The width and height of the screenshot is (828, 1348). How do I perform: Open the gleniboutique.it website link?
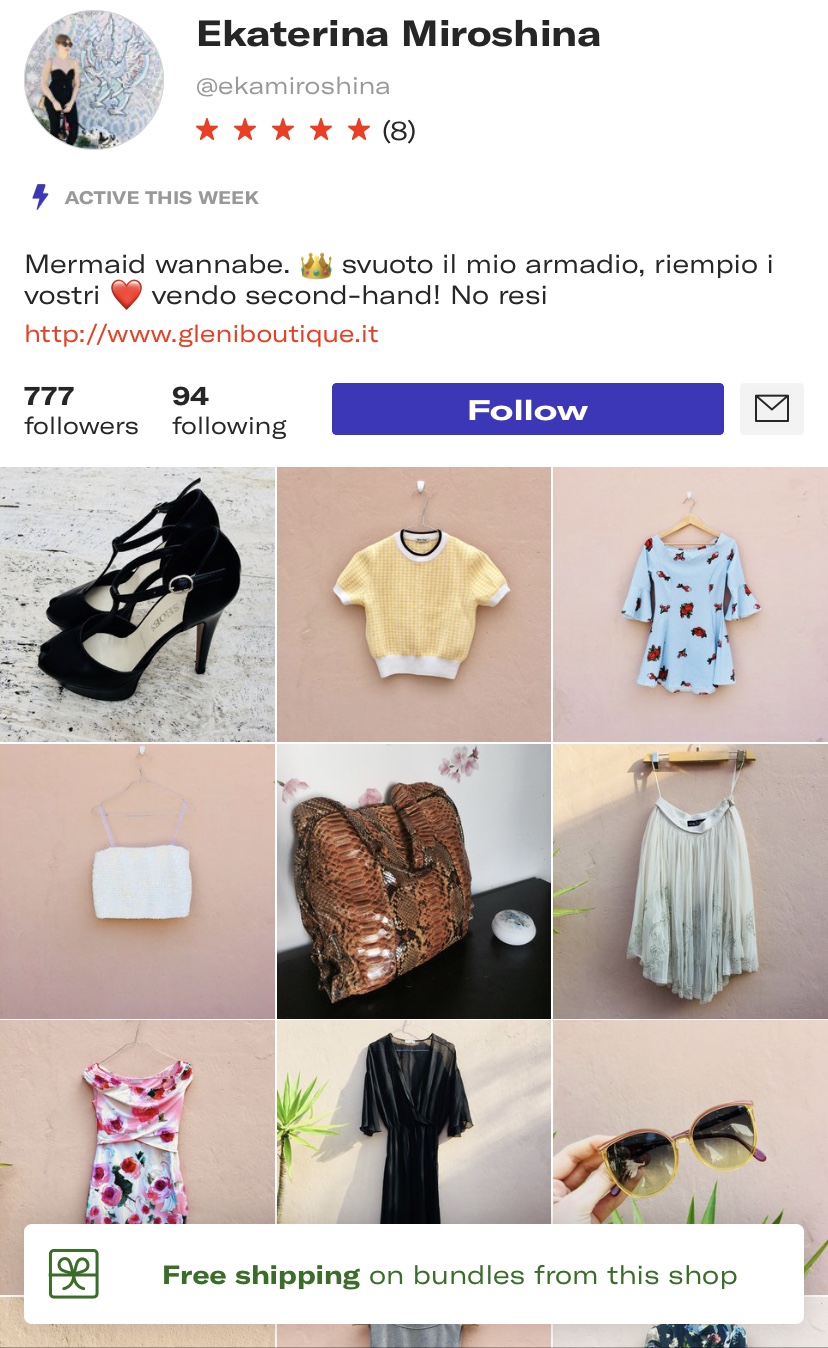point(202,333)
